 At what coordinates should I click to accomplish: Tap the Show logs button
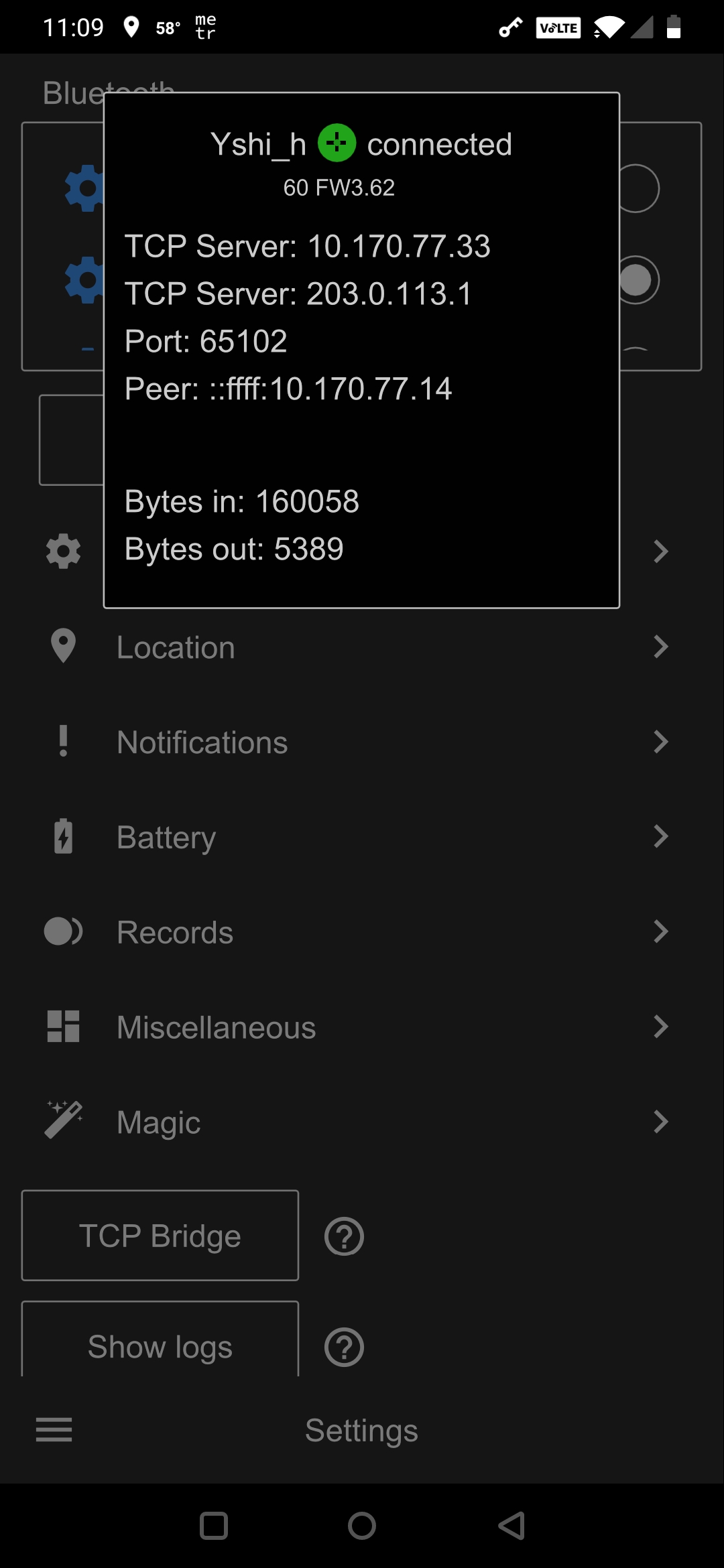pos(160,1340)
